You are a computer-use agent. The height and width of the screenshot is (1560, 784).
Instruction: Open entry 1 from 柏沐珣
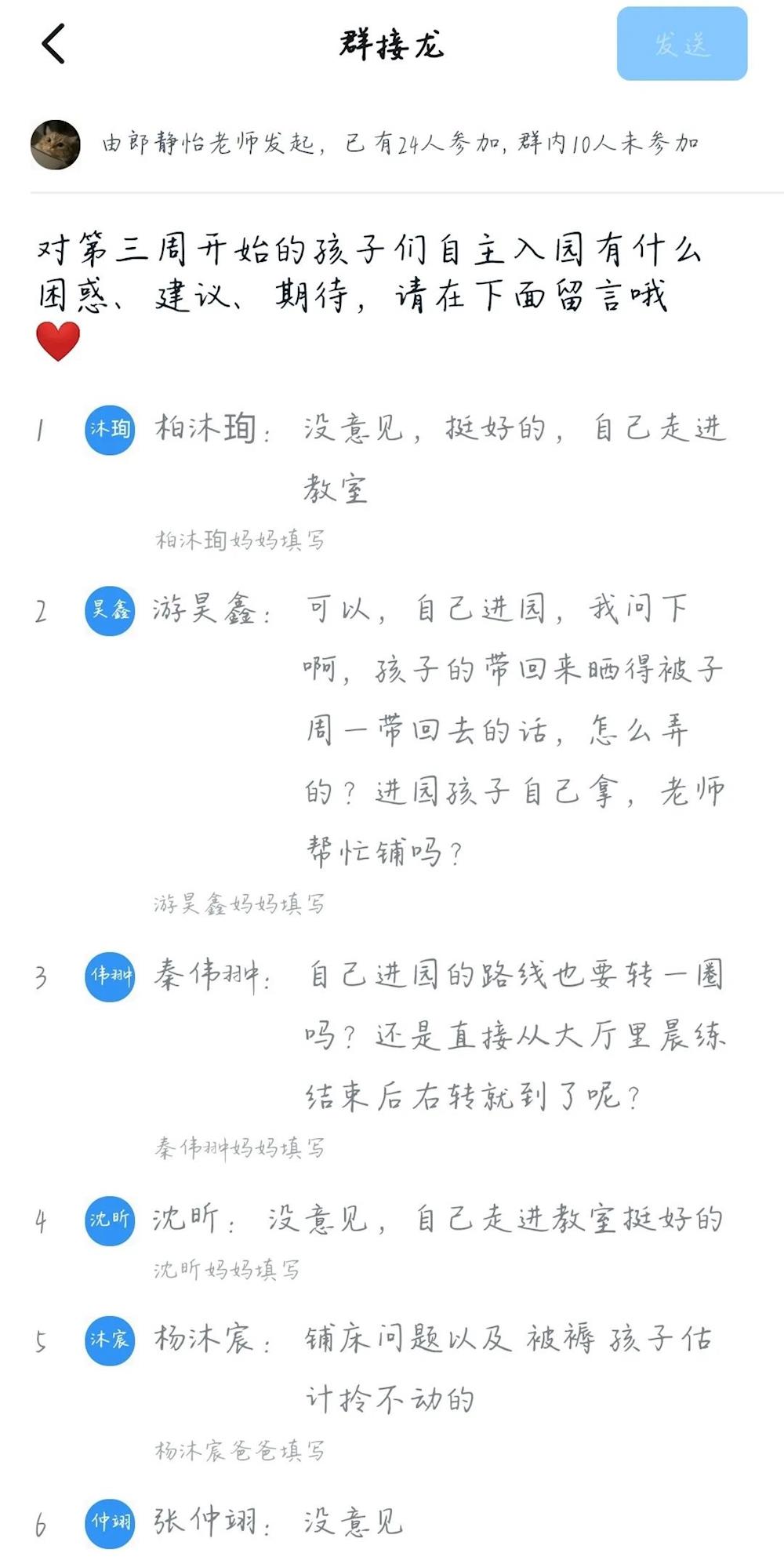pyautogui.click(x=392, y=478)
